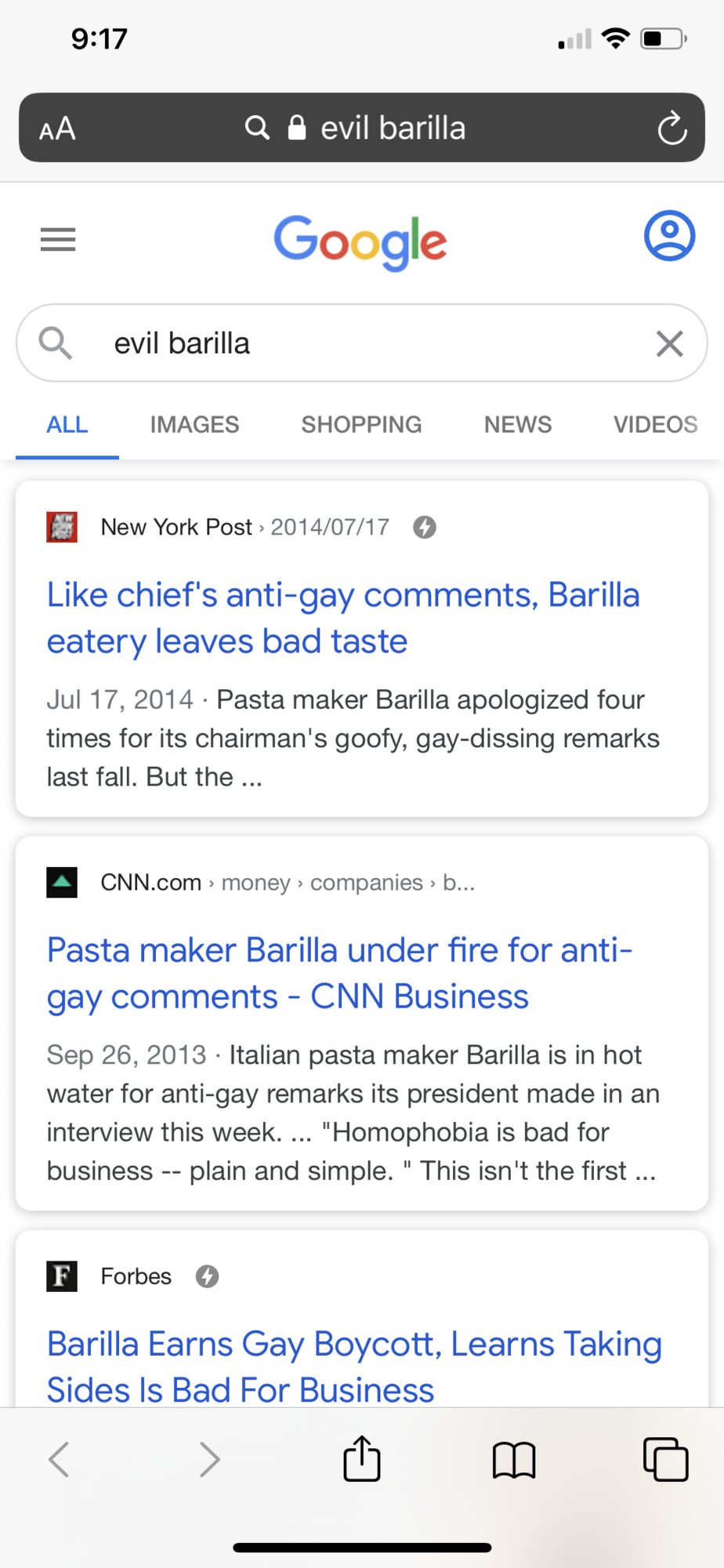Open the Google hamburger menu
The width and height of the screenshot is (724, 1568).
tap(58, 239)
